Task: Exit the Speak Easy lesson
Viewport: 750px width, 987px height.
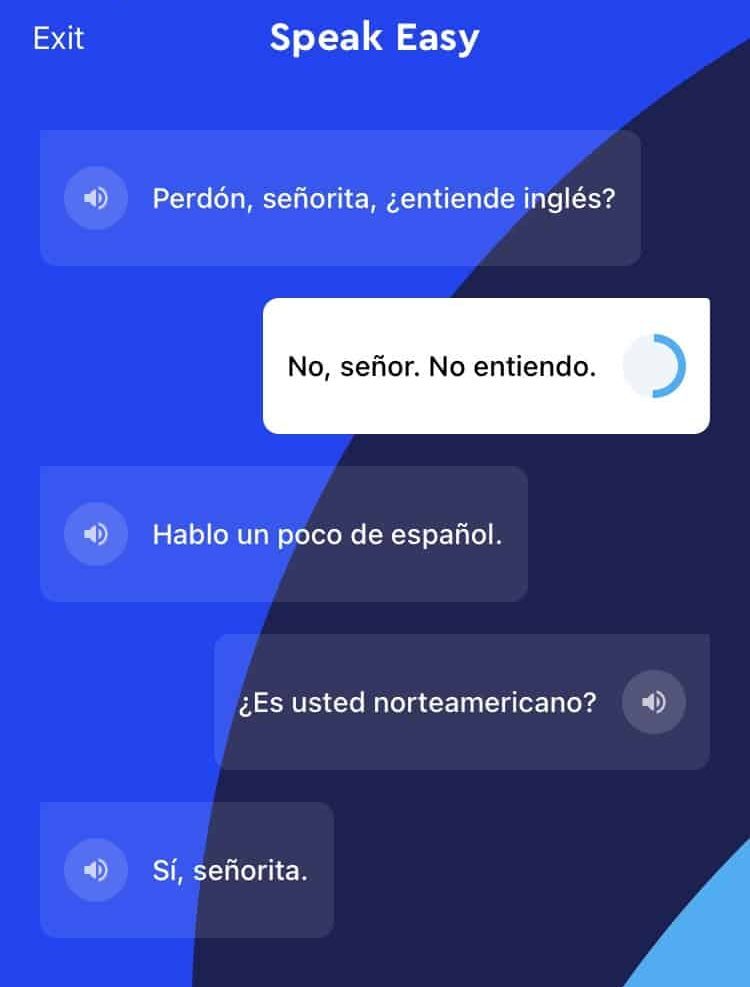Action: (58, 38)
